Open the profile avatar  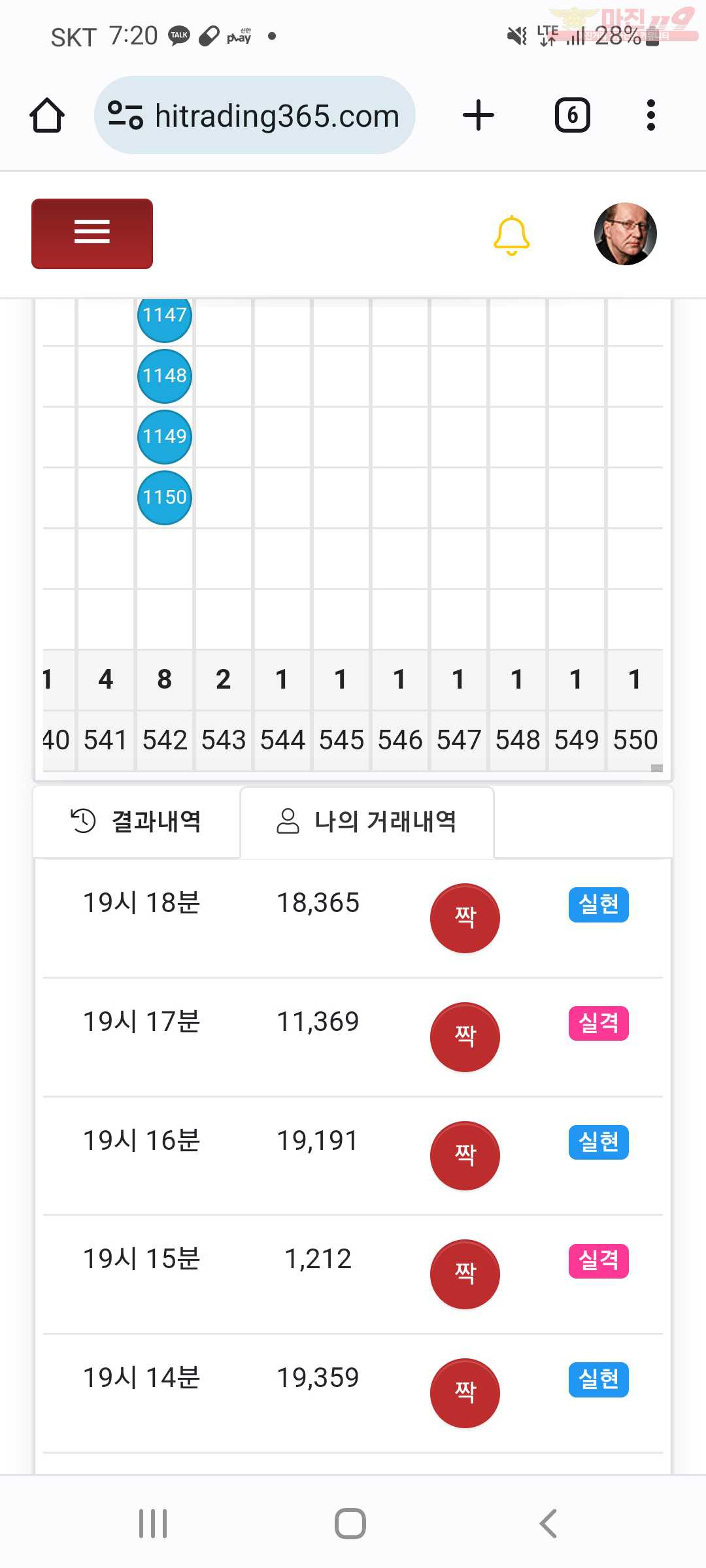click(625, 234)
